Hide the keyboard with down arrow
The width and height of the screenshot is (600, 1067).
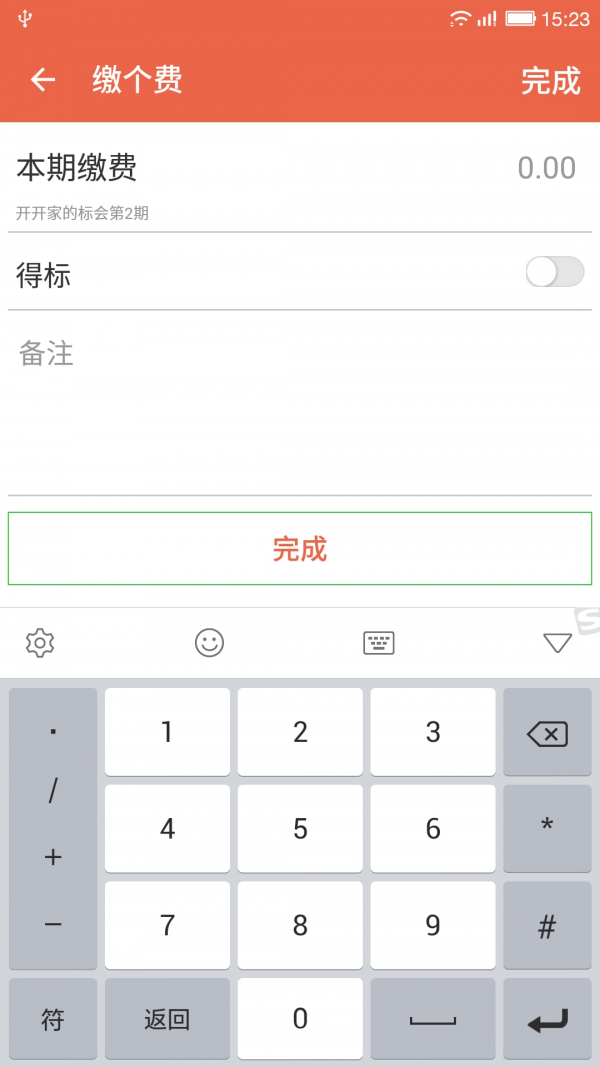click(557, 643)
